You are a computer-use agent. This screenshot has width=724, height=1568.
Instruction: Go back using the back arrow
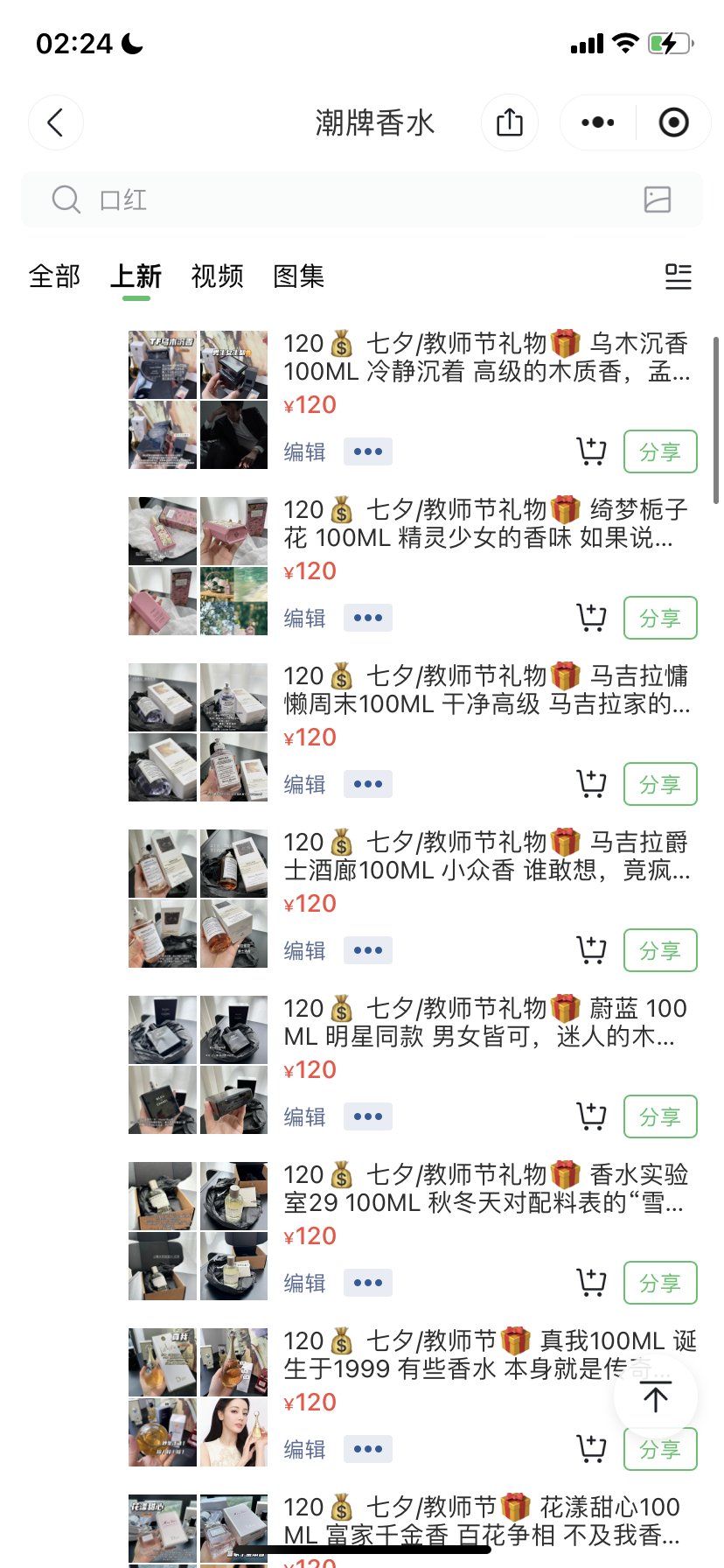pyautogui.click(x=56, y=122)
